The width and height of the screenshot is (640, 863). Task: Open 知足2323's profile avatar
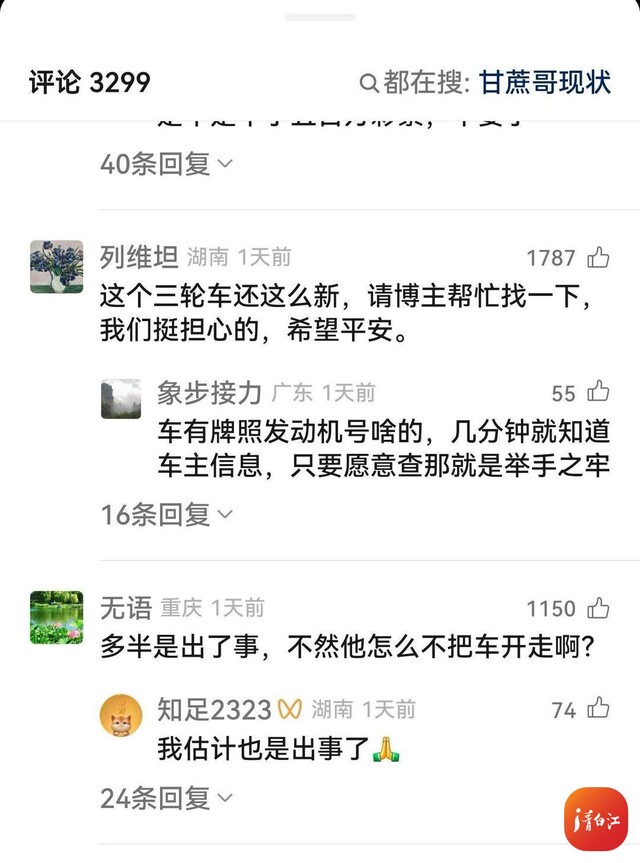pyautogui.click(x=121, y=716)
